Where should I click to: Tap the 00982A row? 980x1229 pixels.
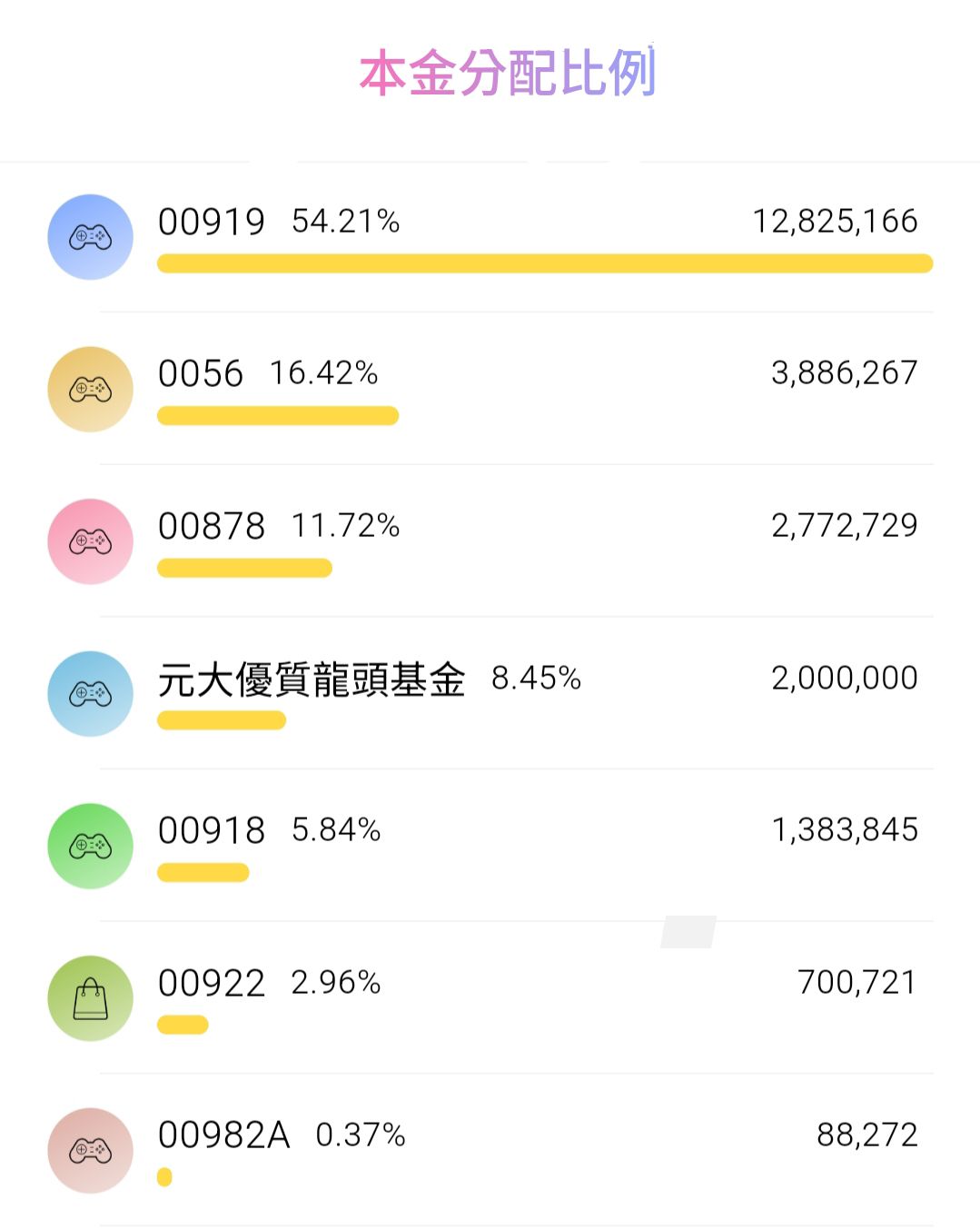(490, 1150)
